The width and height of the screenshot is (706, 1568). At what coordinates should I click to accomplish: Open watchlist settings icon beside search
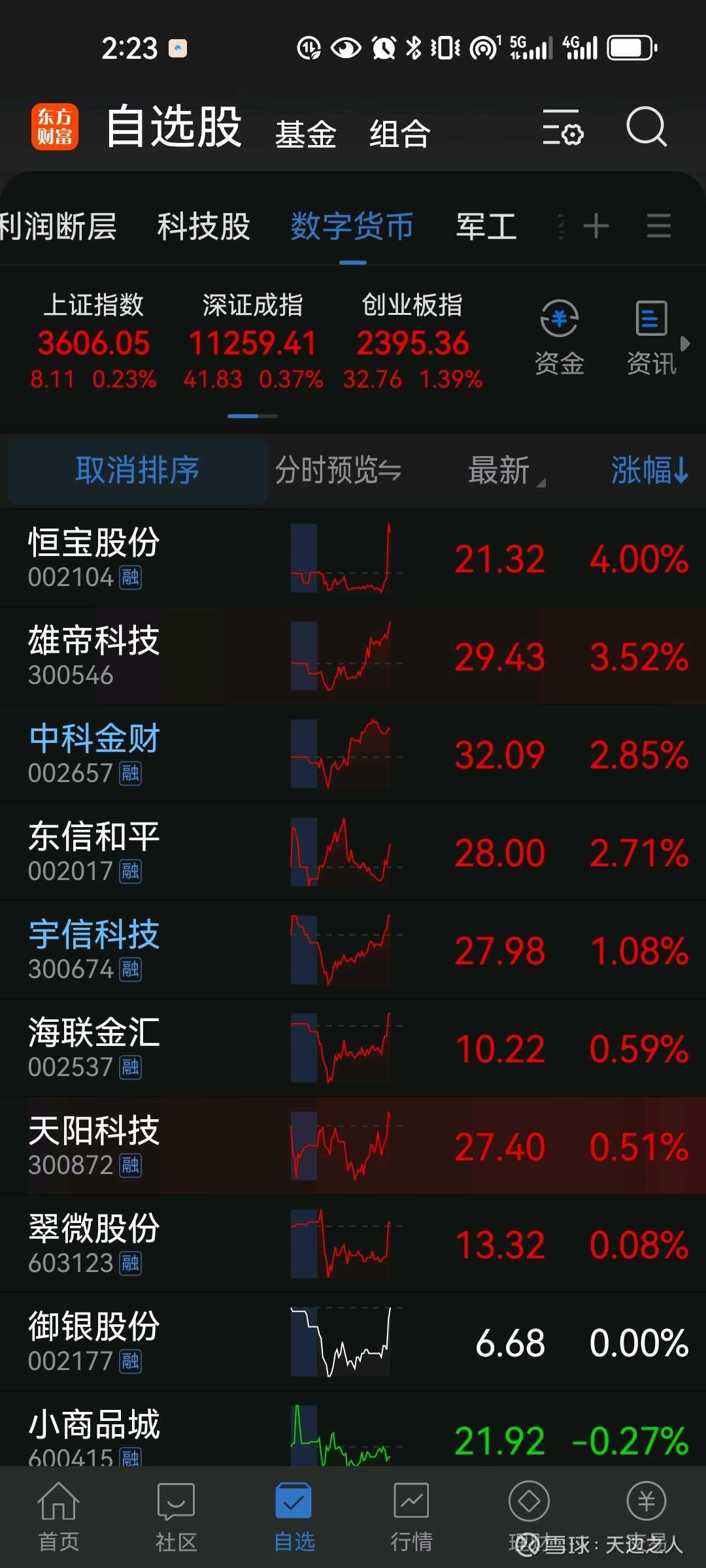(x=563, y=127)
